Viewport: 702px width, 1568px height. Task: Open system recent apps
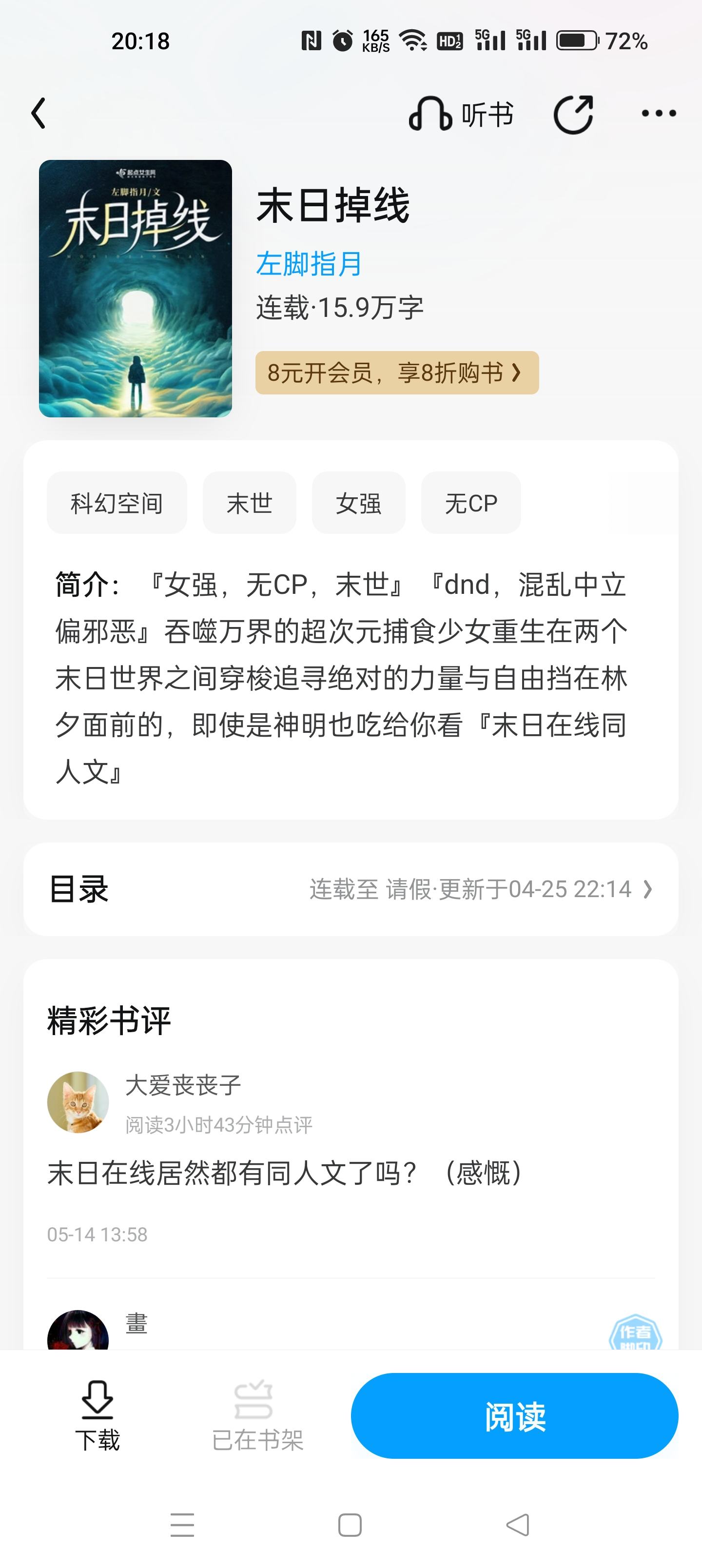pos(182,1526)
